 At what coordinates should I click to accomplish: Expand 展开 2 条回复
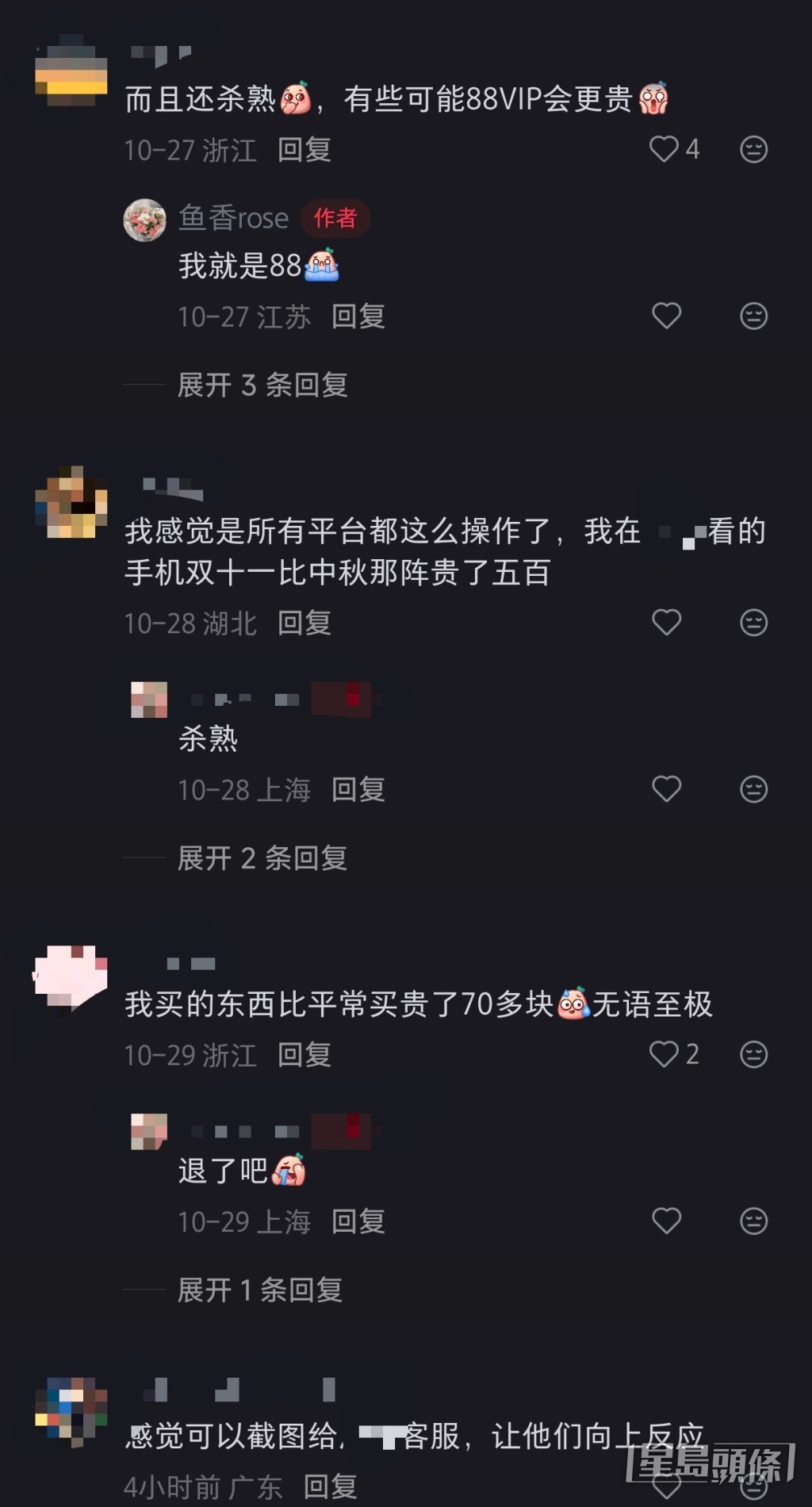pos(262,858)
